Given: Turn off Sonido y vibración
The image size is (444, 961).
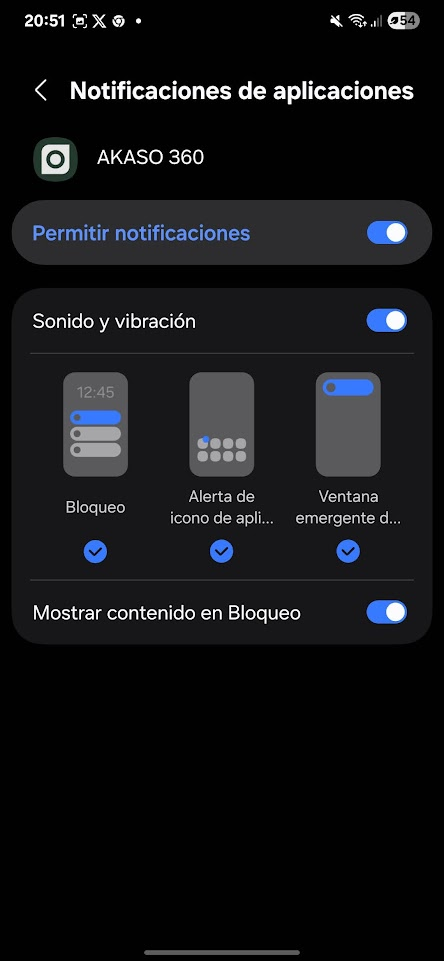Looking at the screenshot, I should click(386, 321).
